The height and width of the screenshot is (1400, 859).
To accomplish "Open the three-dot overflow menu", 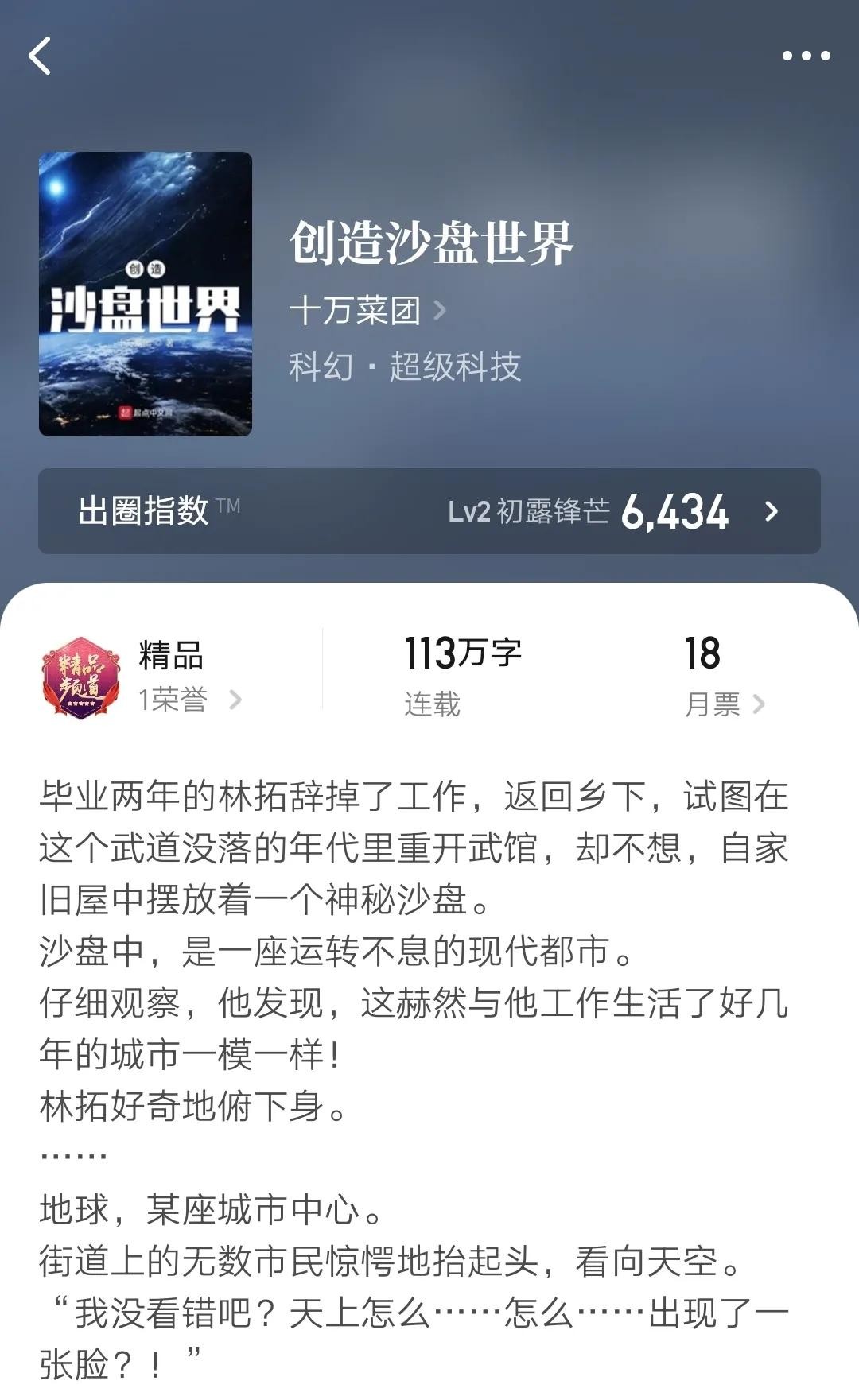I will coord(806,56).
